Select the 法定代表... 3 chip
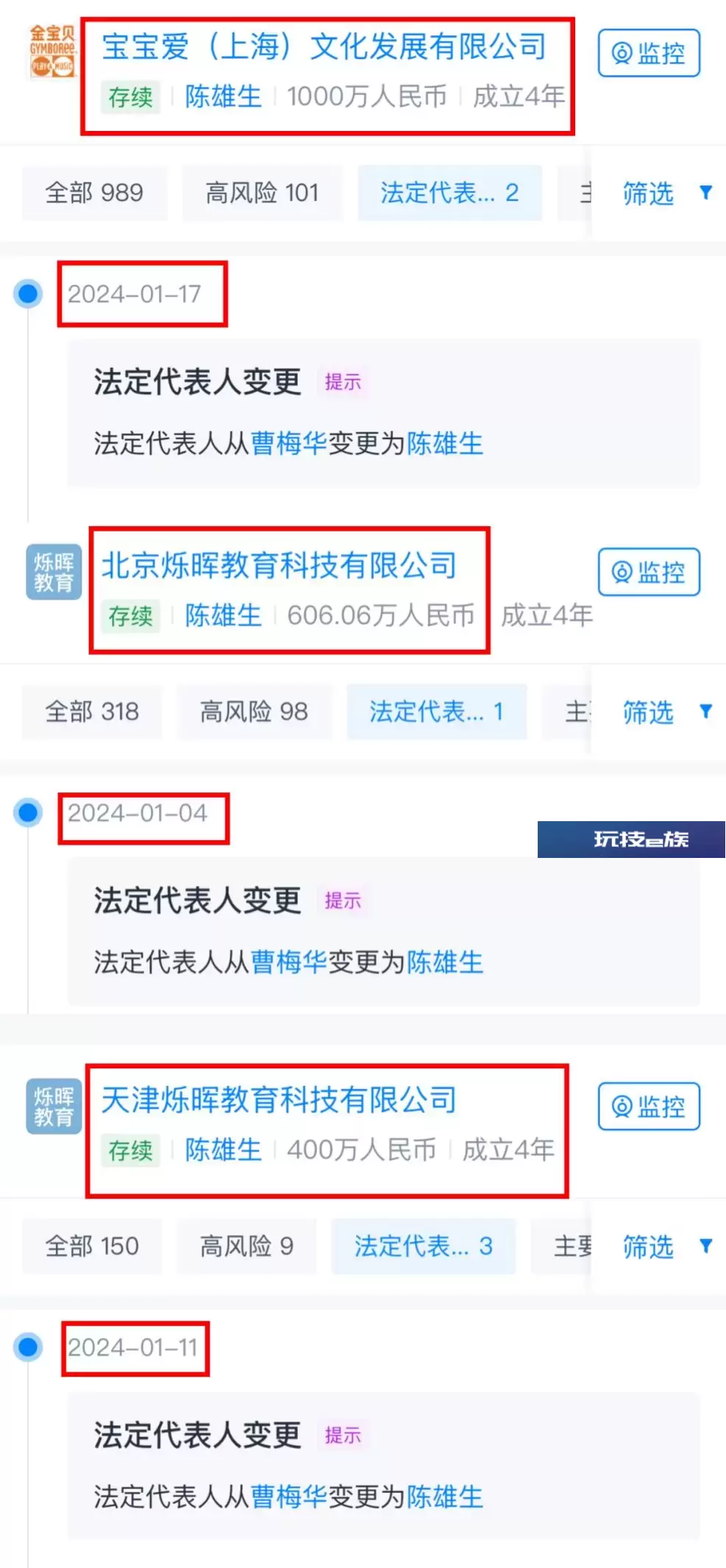Screen dimensions: 726x1568 423,1246
